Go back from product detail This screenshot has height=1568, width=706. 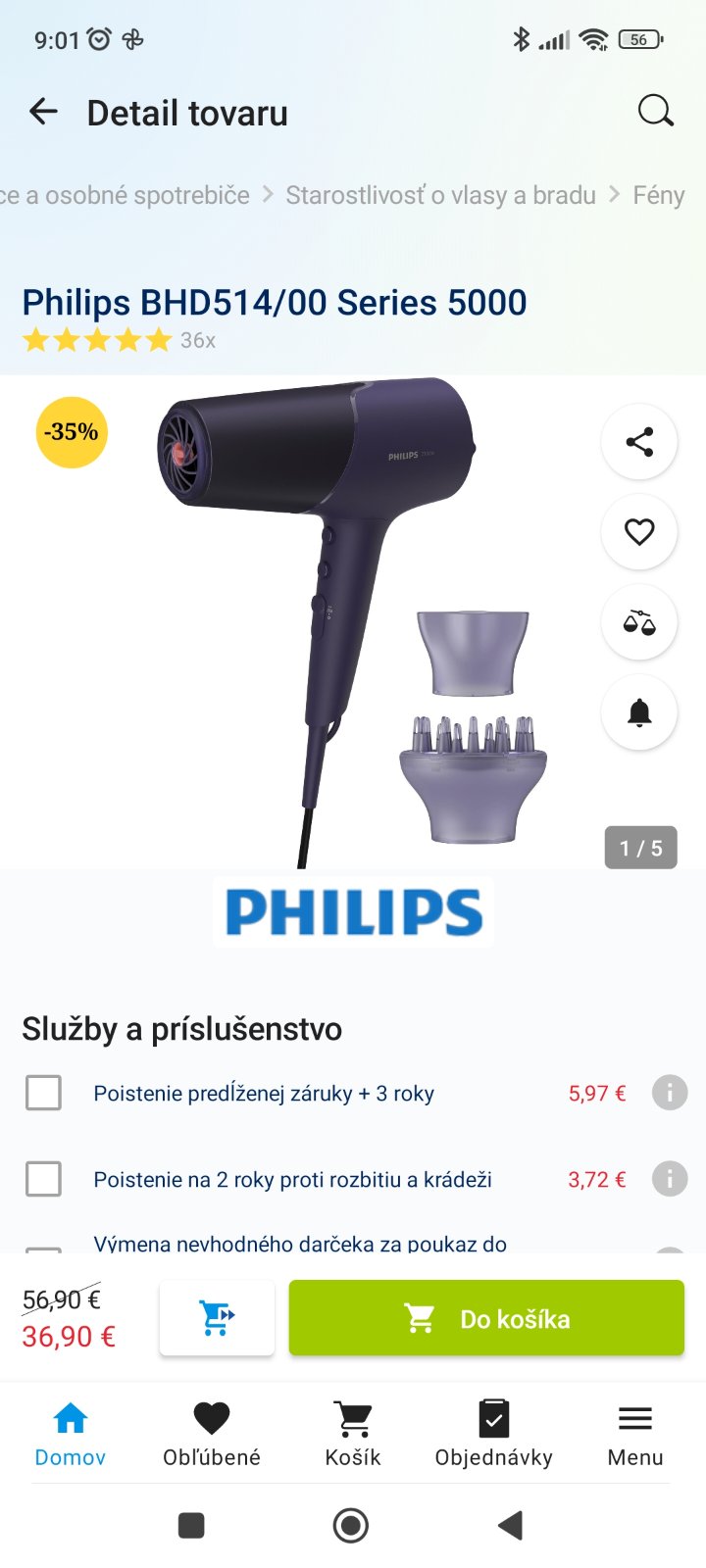coord(43,112)
